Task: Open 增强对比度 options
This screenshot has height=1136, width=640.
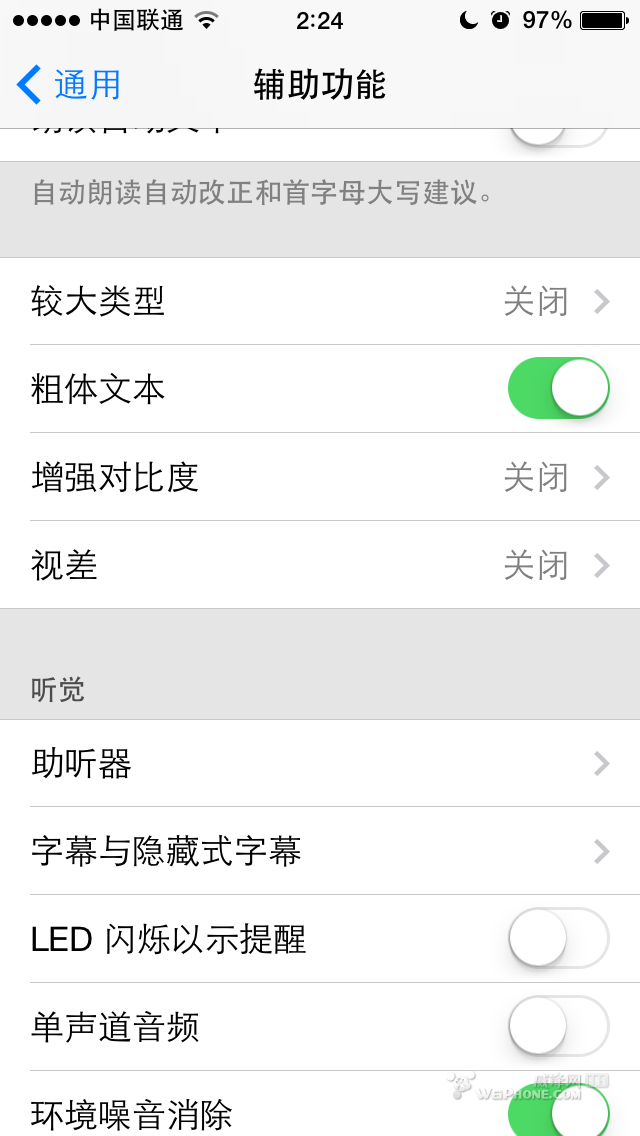Action: pos(320,477)
